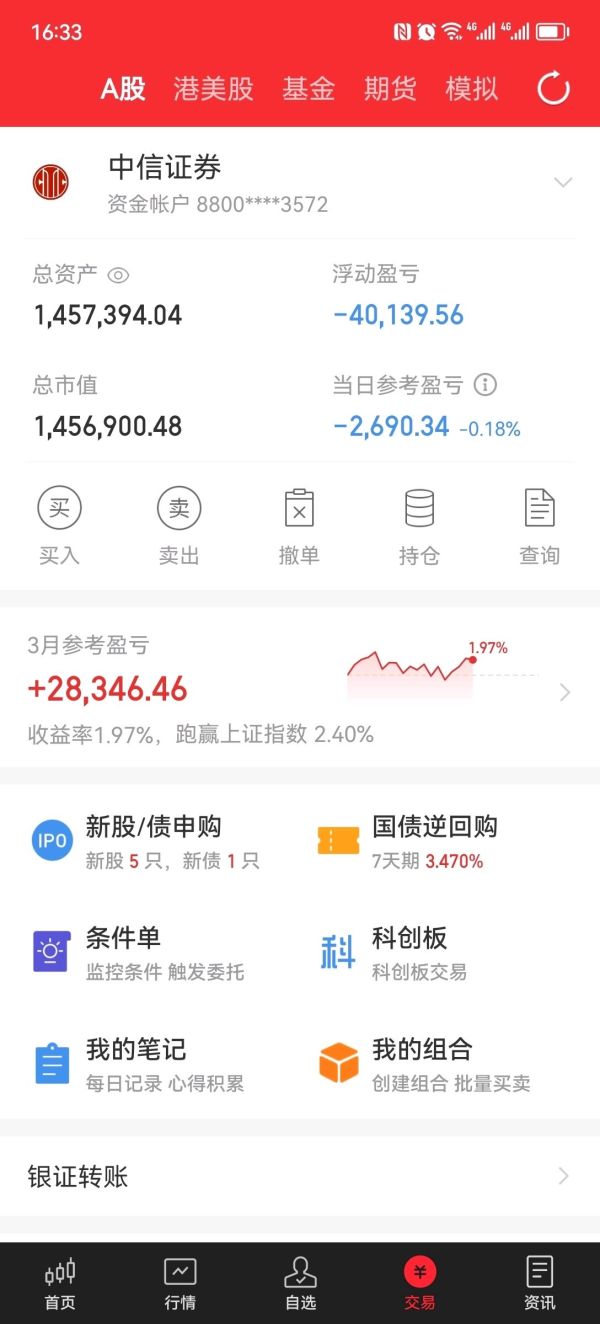Tap the 卖出 button
This screenshot has width=600, height=1324.
pyautogui.click(x=179, y=527)
